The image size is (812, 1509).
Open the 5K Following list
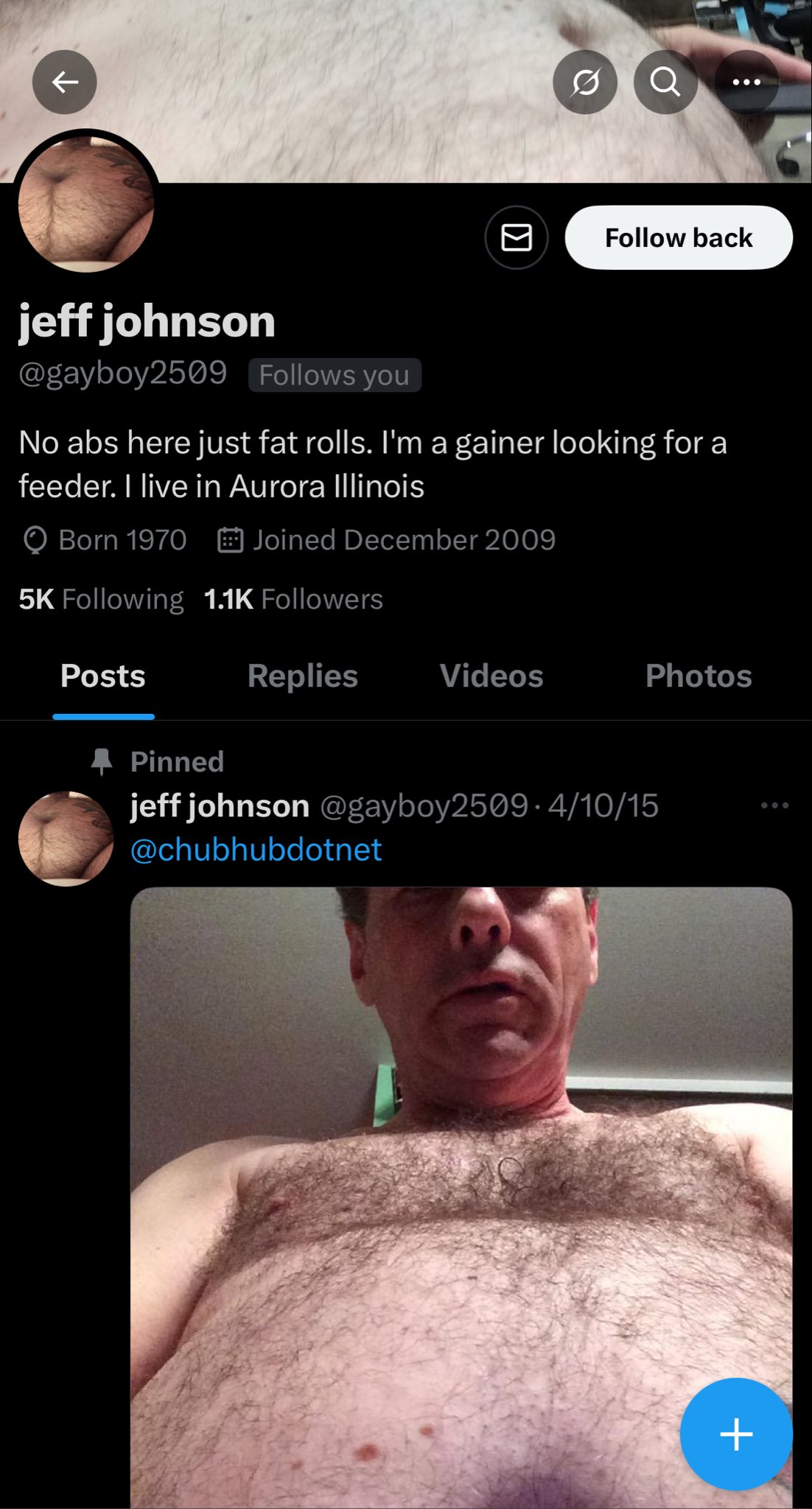(102, 599)
